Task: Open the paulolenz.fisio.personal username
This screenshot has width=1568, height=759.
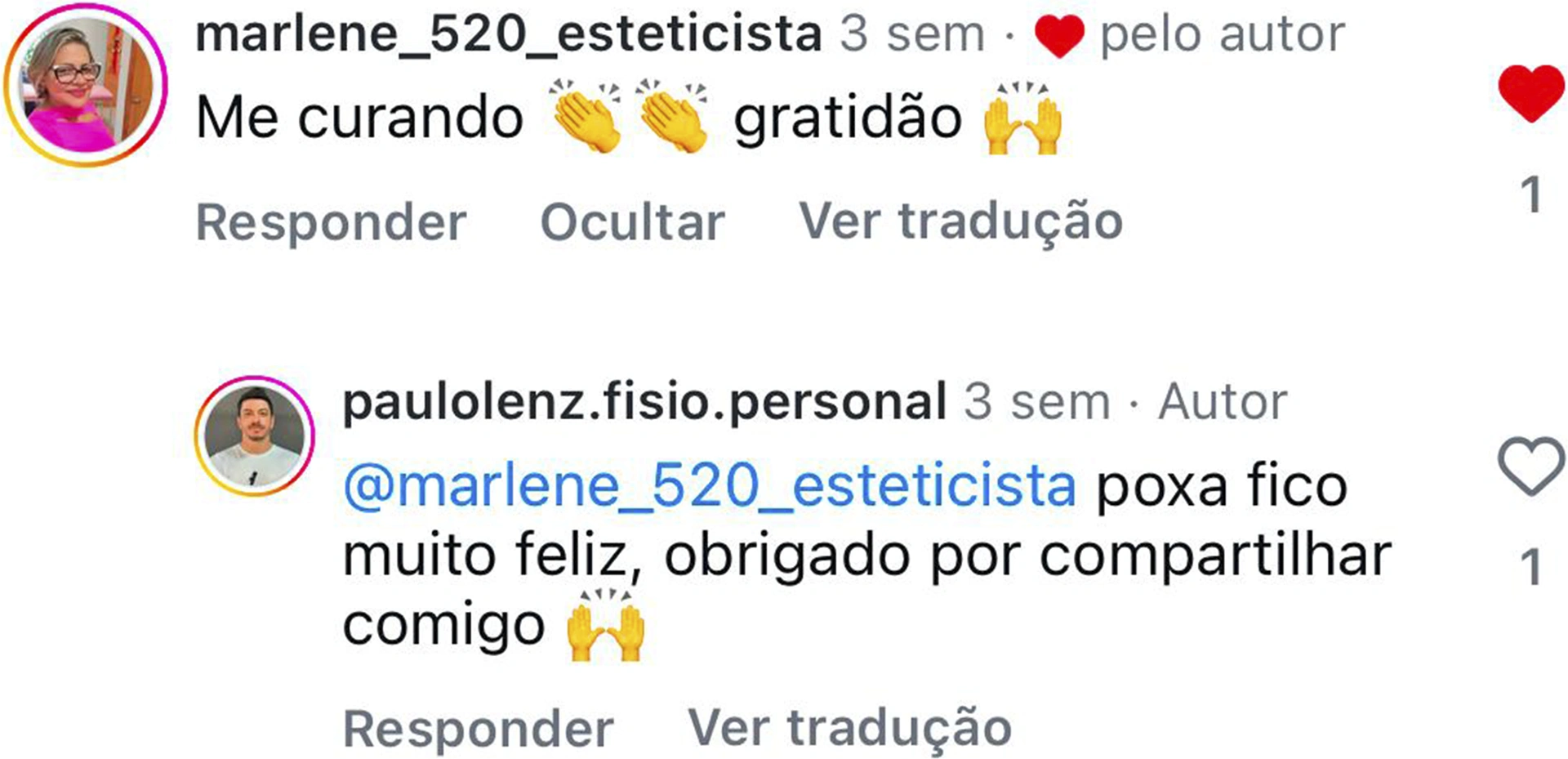Action: click(644, 402)
